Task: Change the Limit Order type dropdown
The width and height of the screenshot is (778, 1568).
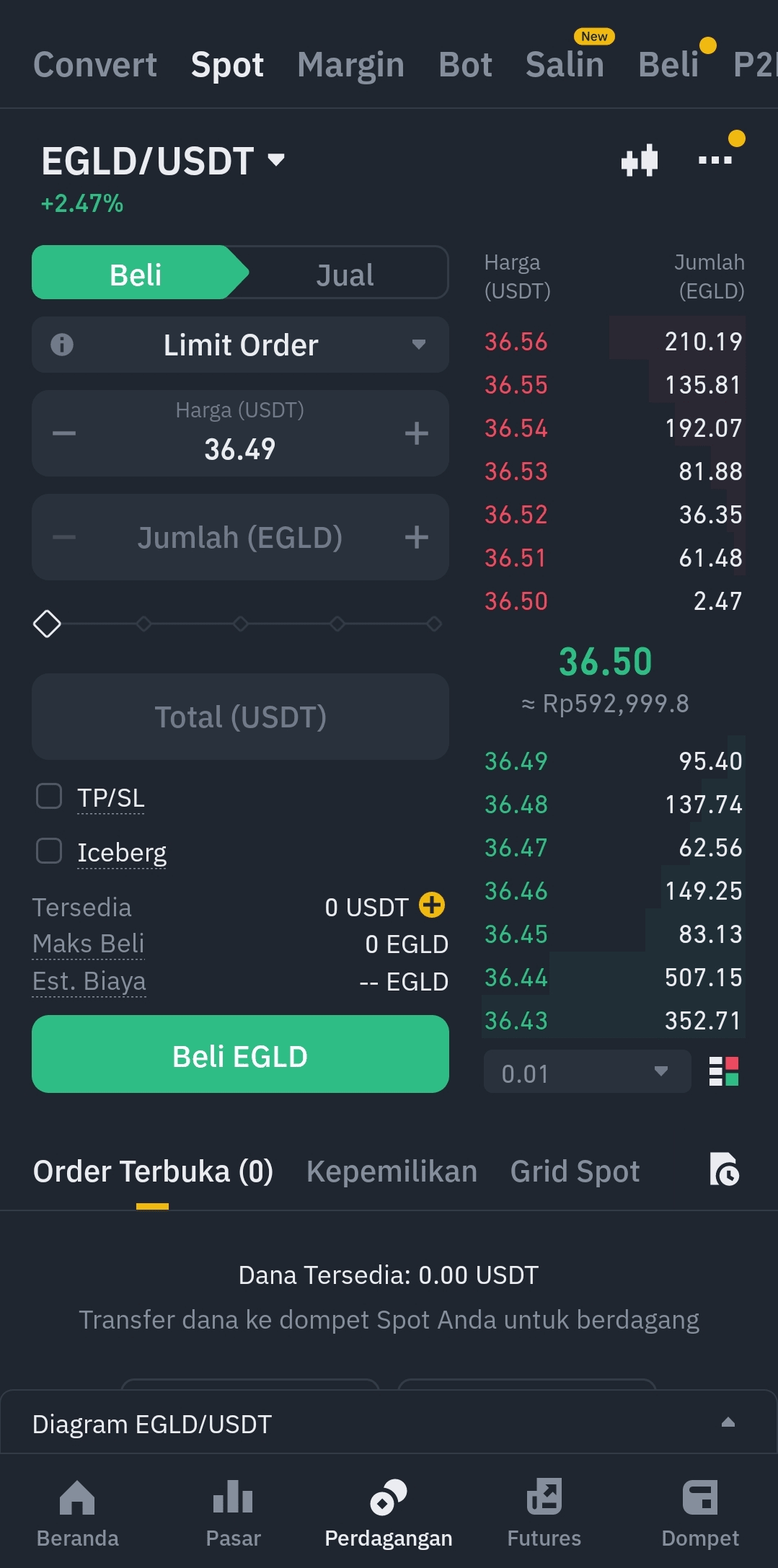Action: click(x=240, y=345)
